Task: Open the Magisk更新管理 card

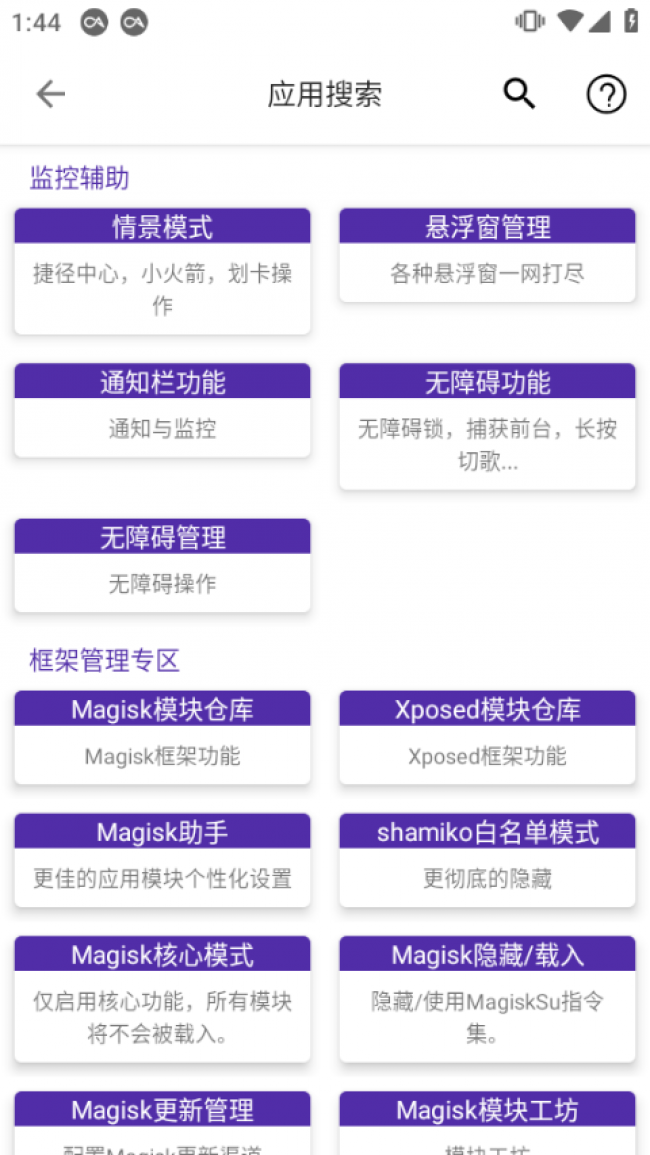Action: [162, 1123]
